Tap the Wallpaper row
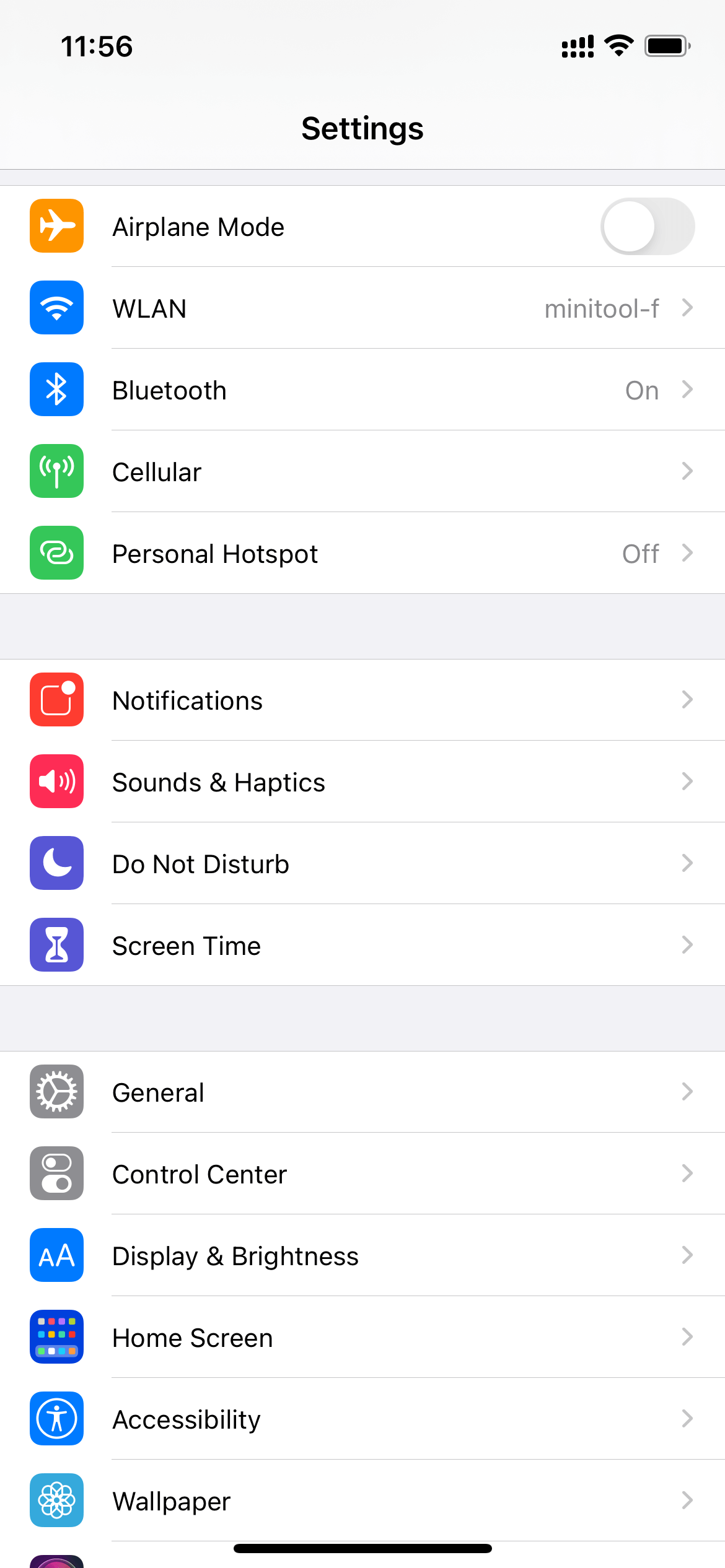This screenshot has height=1568, width=725. point(362,1501)
